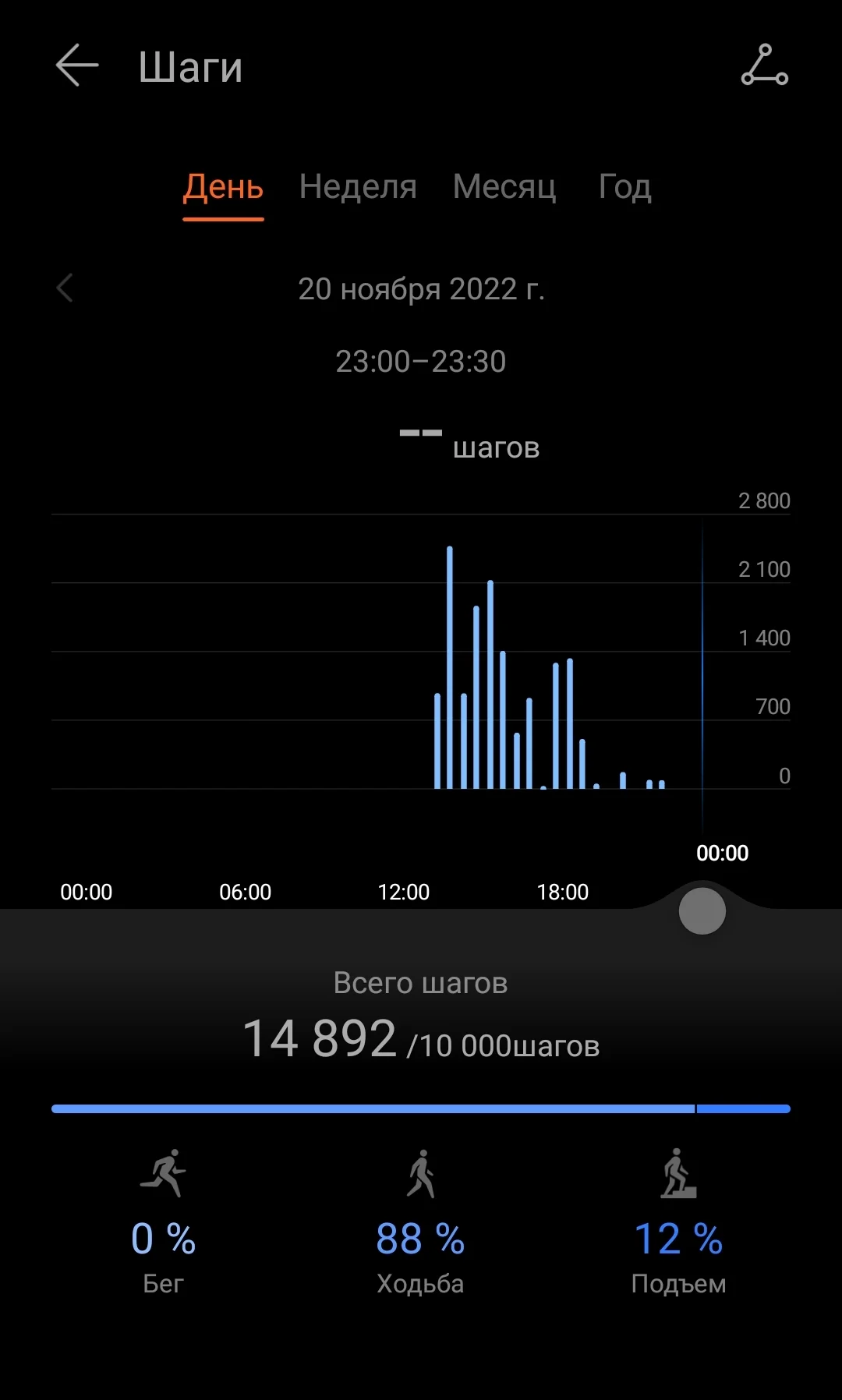Go to the day before 20 ноября
The image size is (842, 1400).
click(65, 288)
